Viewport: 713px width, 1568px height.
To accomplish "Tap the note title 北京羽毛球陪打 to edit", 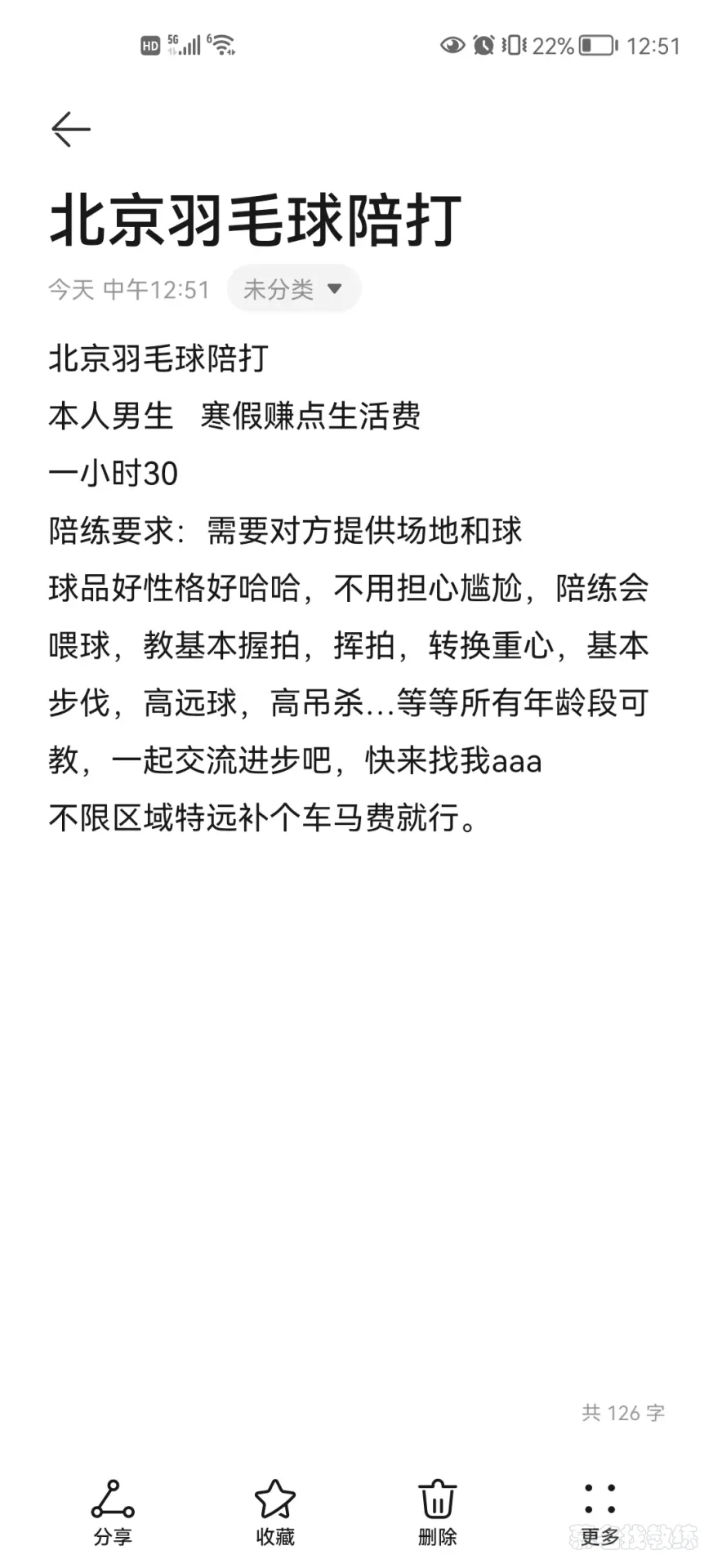I will (x=256, y=220).
